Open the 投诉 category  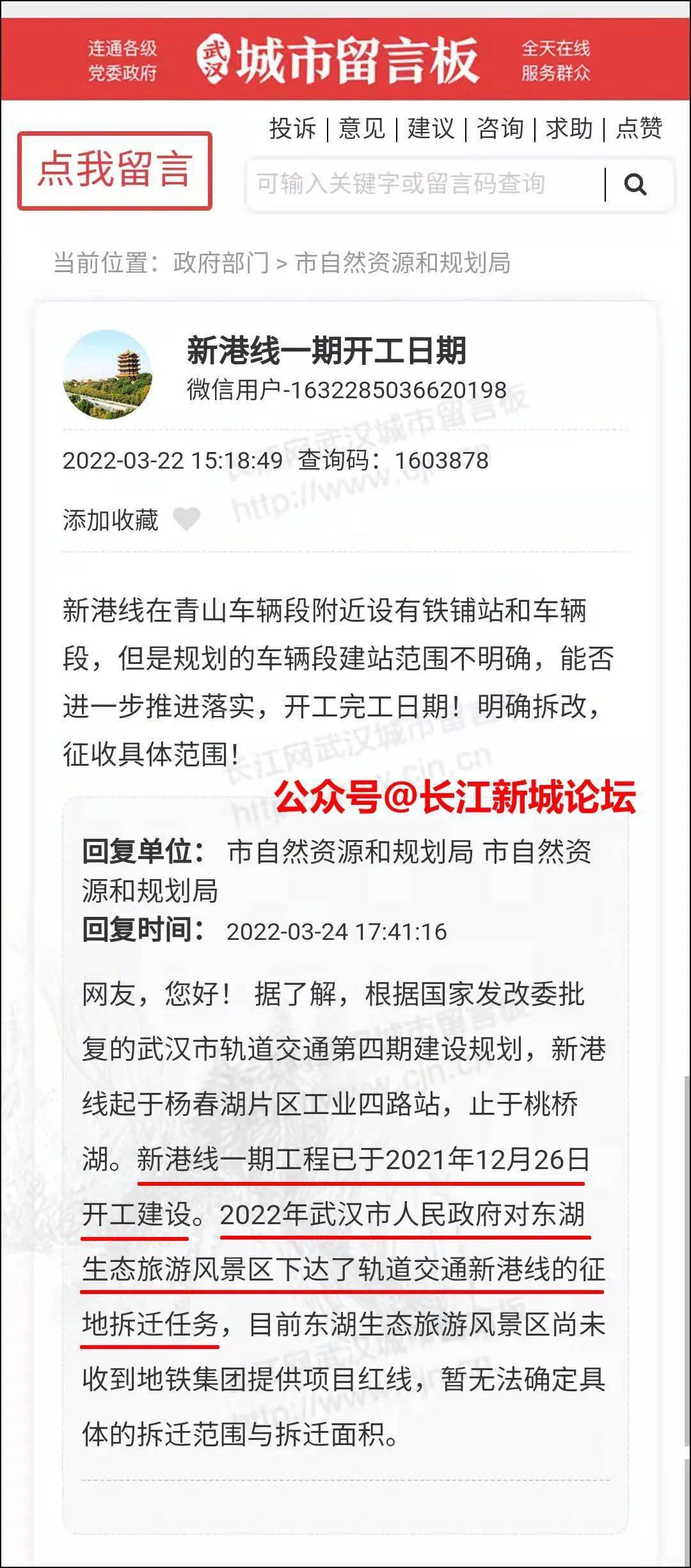(x=292, y=128)
